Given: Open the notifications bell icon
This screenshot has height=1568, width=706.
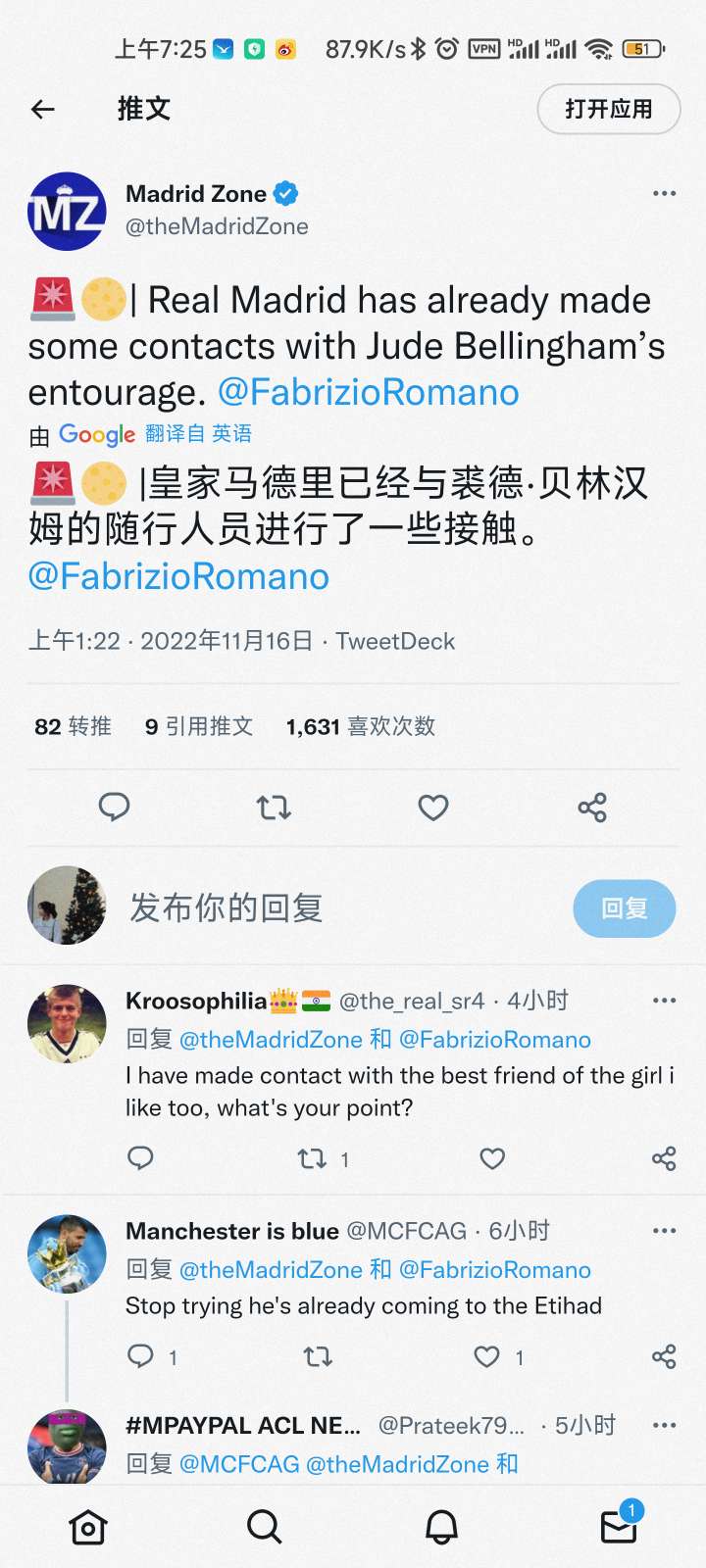Looking at the screenshot, I should (441, 1526).
